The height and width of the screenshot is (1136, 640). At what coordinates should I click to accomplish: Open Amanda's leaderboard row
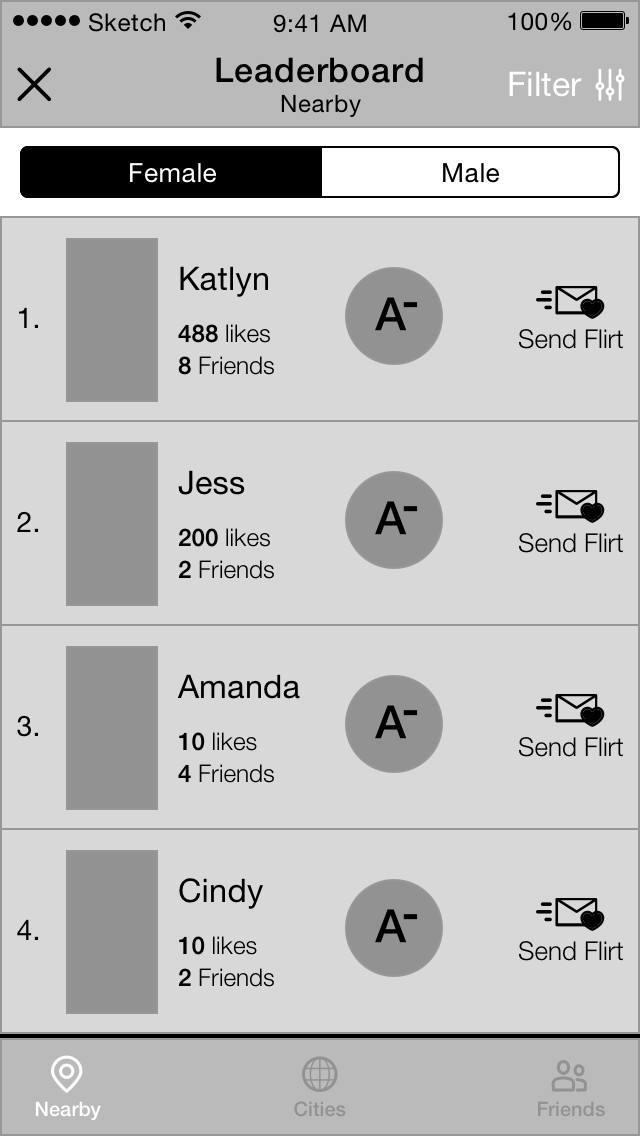click(320, 727)
